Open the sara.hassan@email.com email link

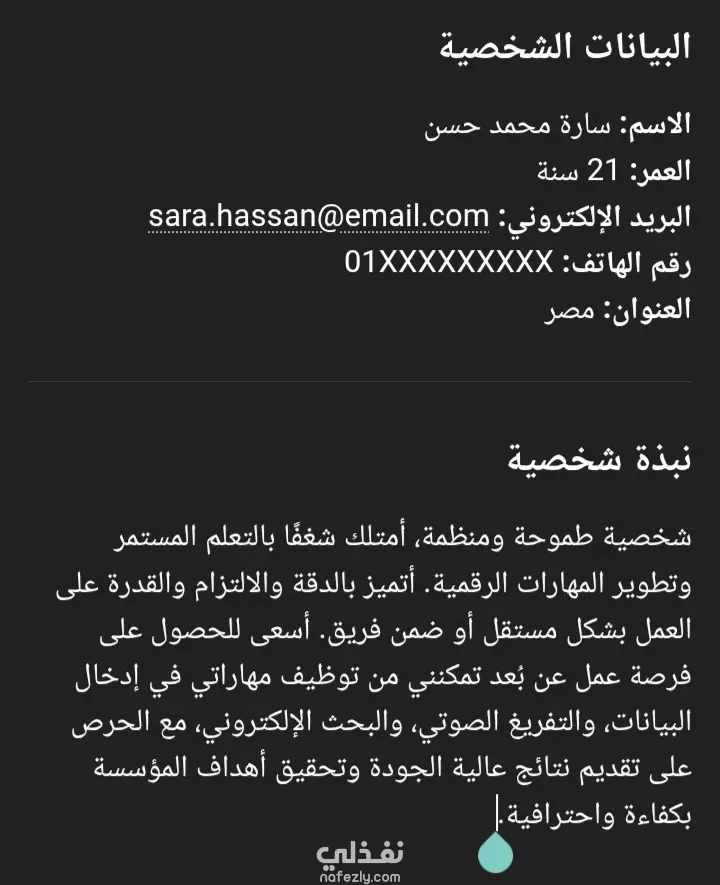319,217
